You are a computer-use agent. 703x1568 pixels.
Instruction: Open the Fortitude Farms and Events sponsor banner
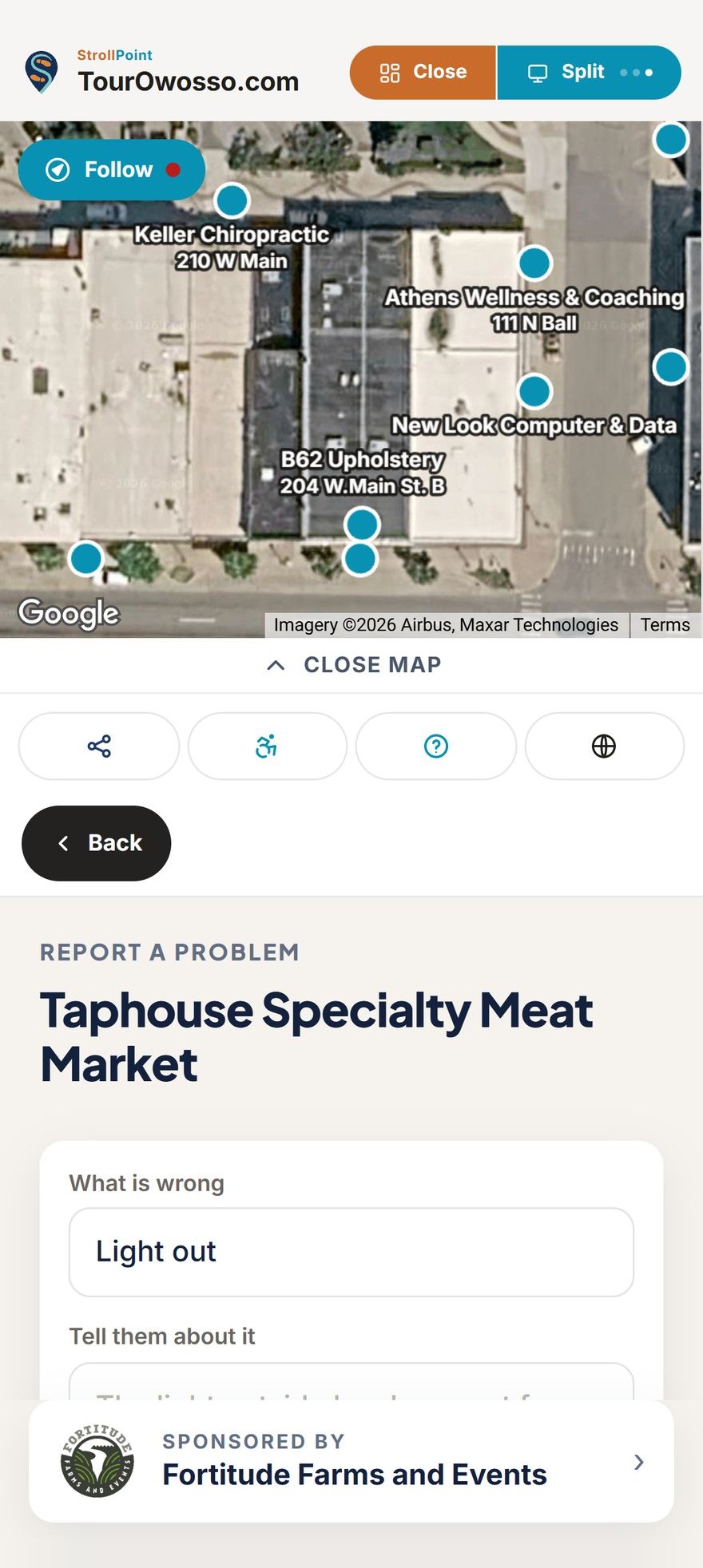point(351,1461)
